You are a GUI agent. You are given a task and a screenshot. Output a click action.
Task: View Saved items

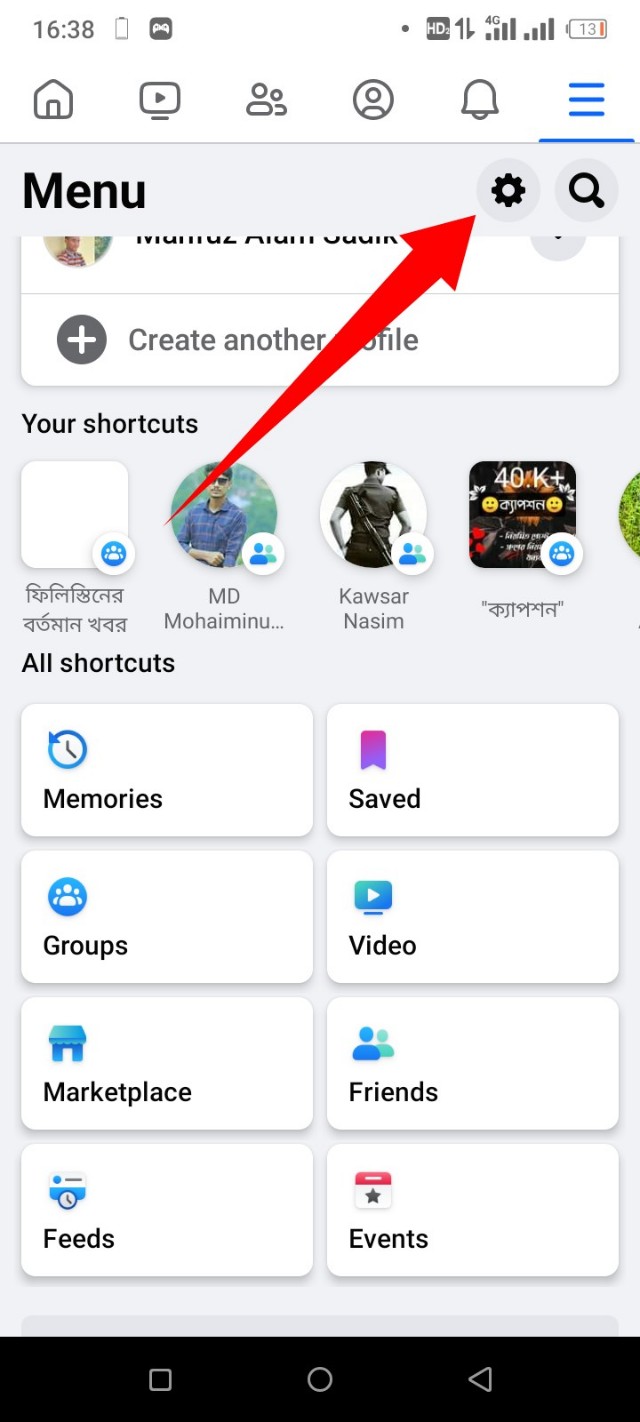coord(472,770)
